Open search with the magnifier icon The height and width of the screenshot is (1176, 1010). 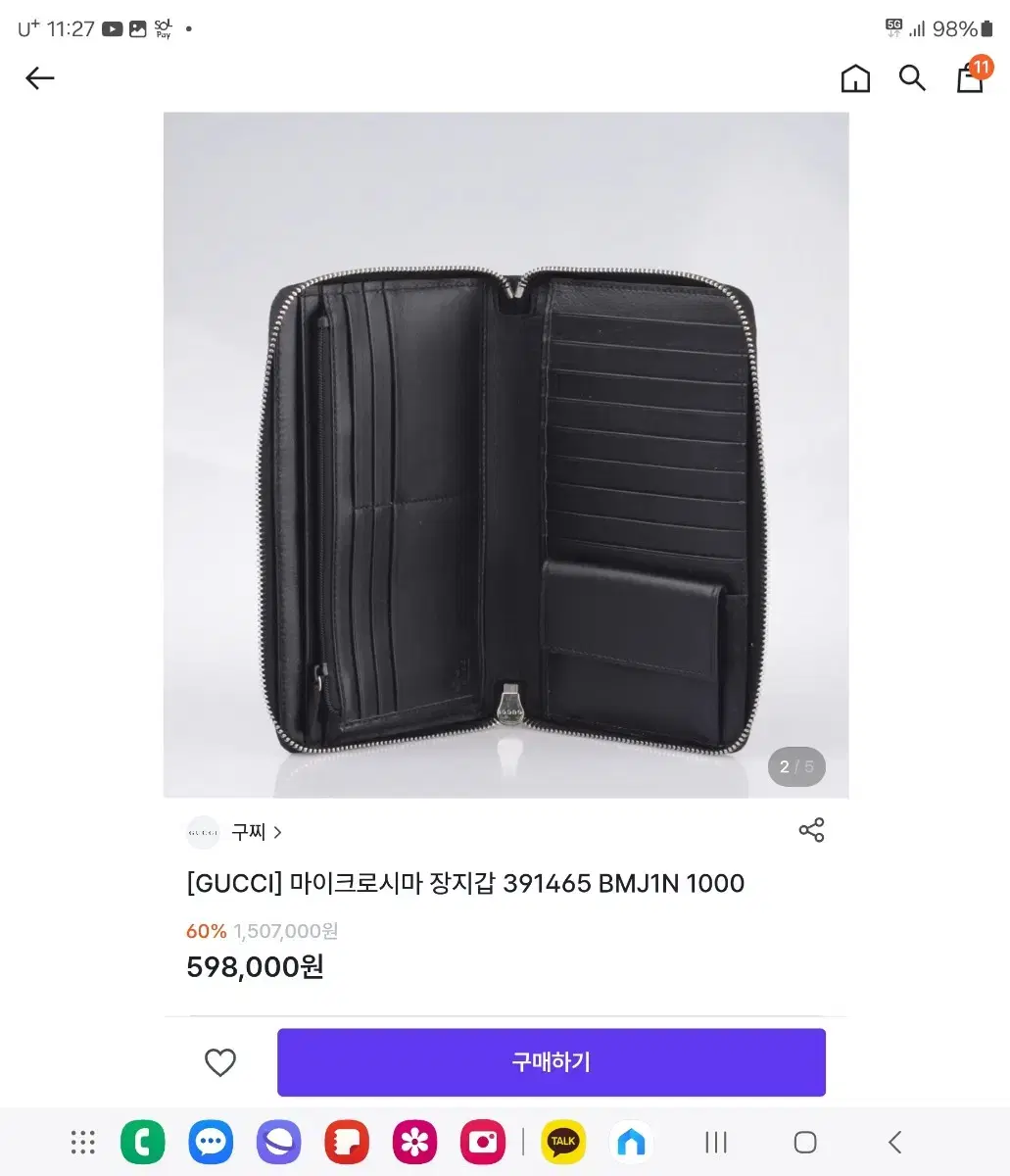tap(912, 78)
